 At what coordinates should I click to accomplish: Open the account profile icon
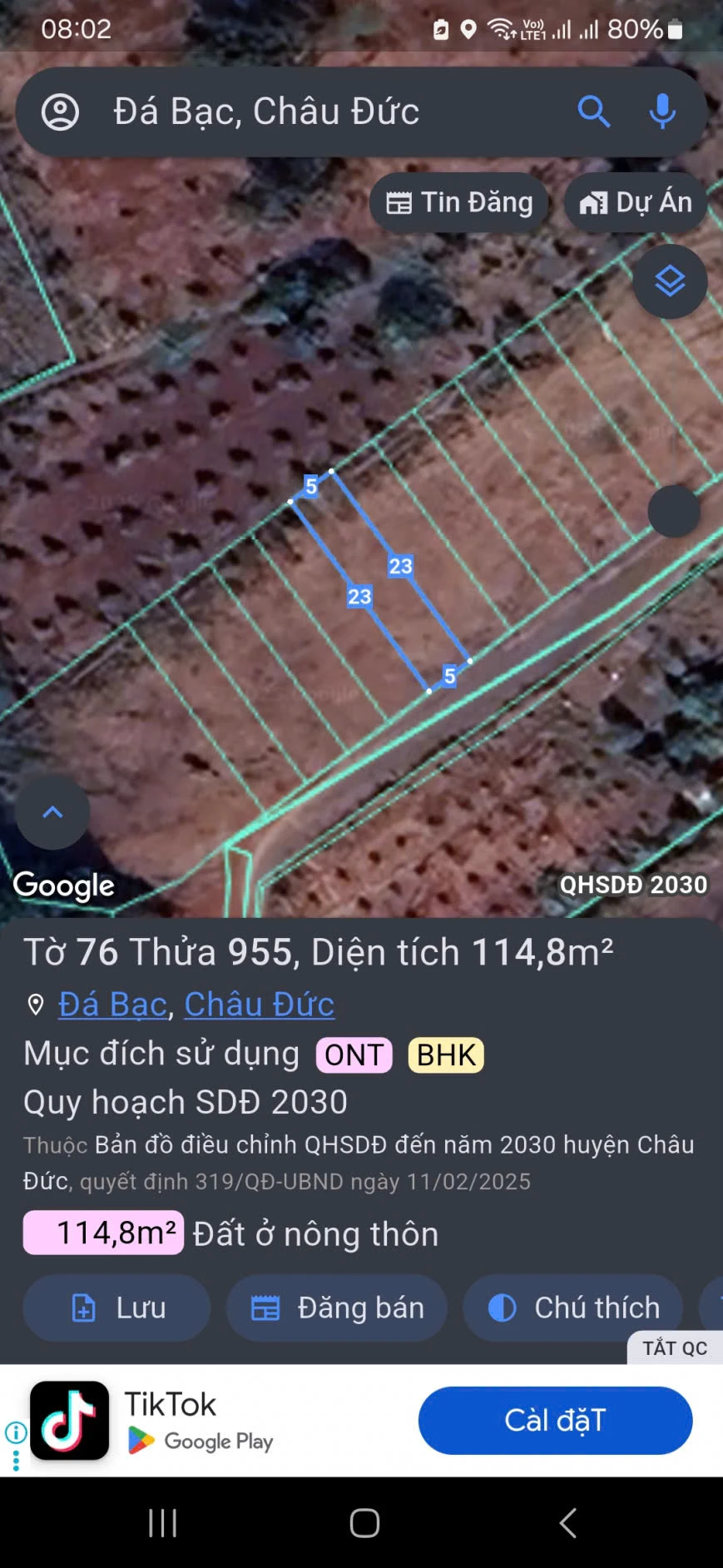(60, 112)
